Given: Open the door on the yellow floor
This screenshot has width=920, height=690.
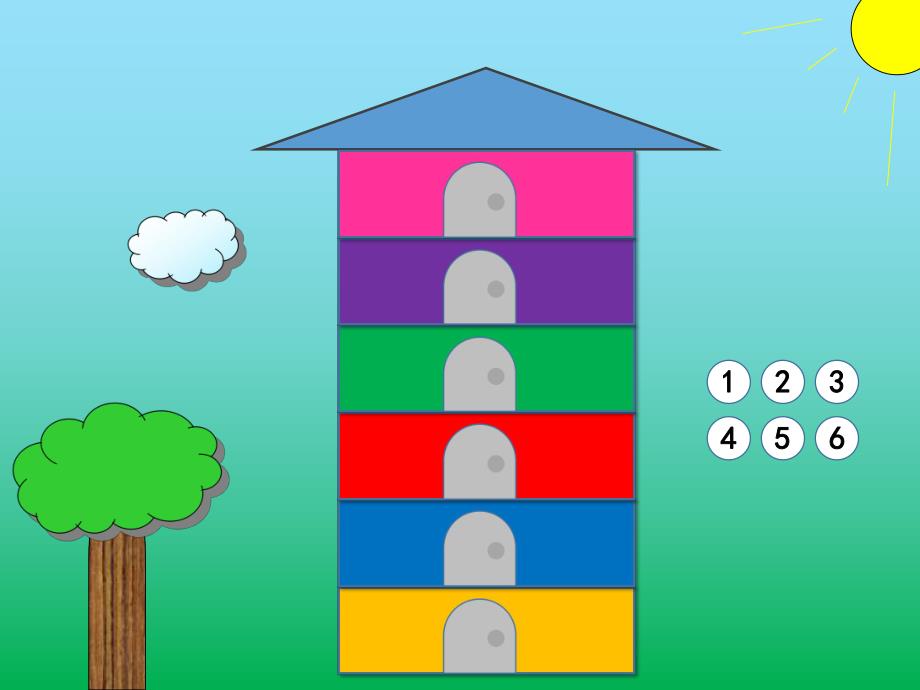Looking at the screenshot, I should point(479,637).
